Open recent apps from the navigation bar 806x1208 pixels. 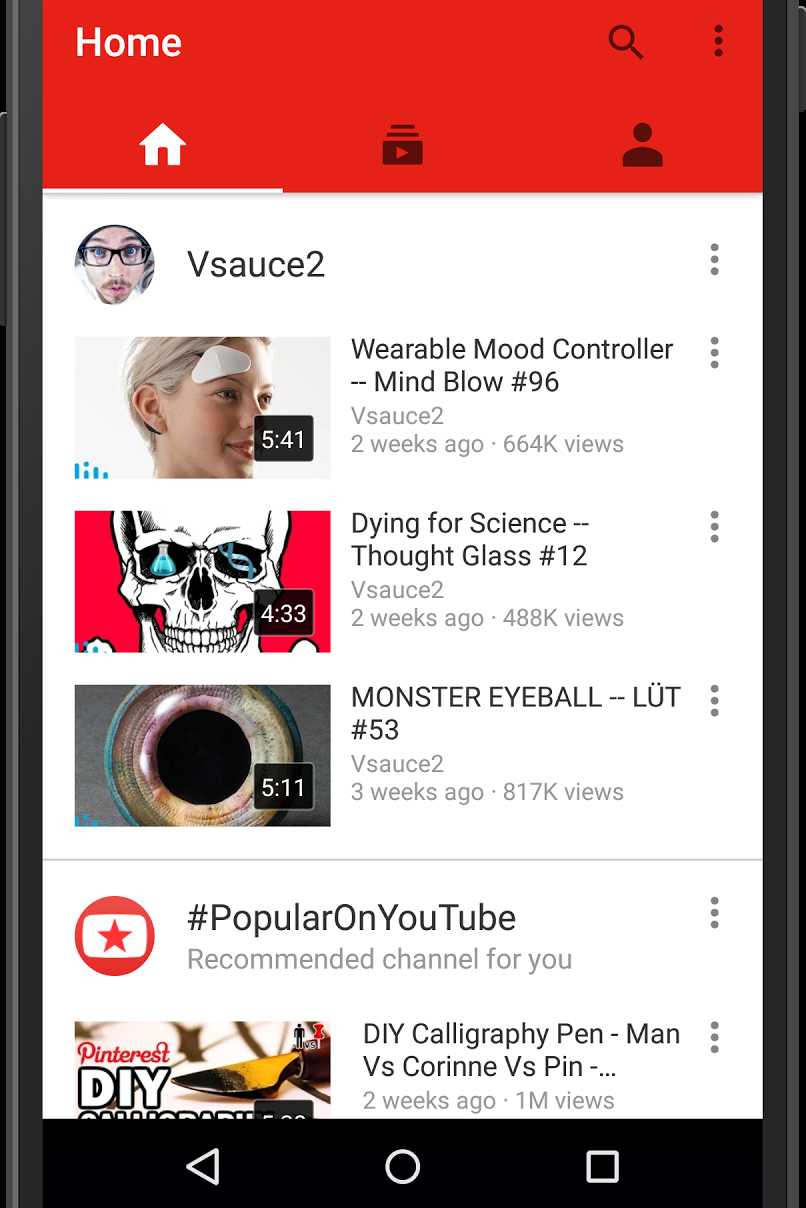(x=602, y=1166)
